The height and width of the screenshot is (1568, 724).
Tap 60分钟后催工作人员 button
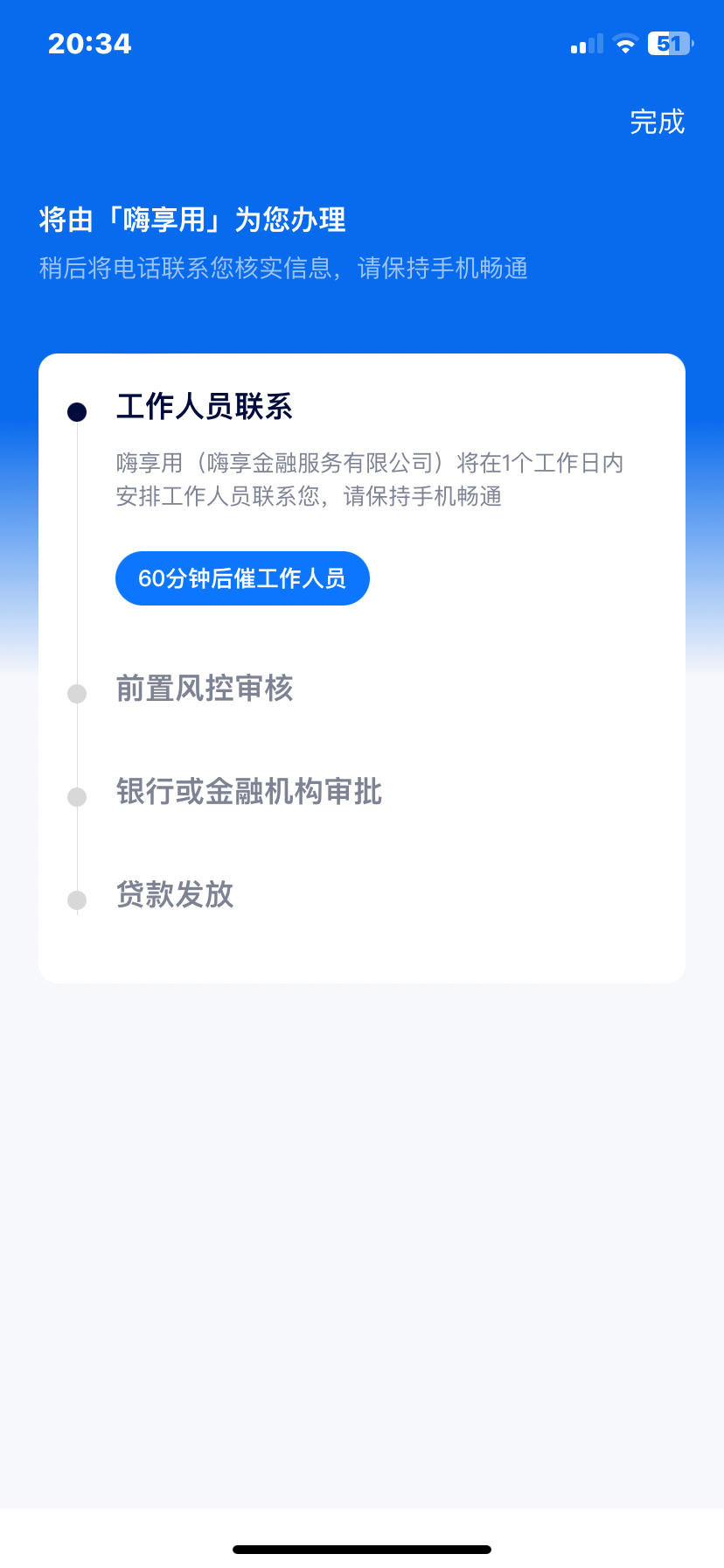click(242, 578)
